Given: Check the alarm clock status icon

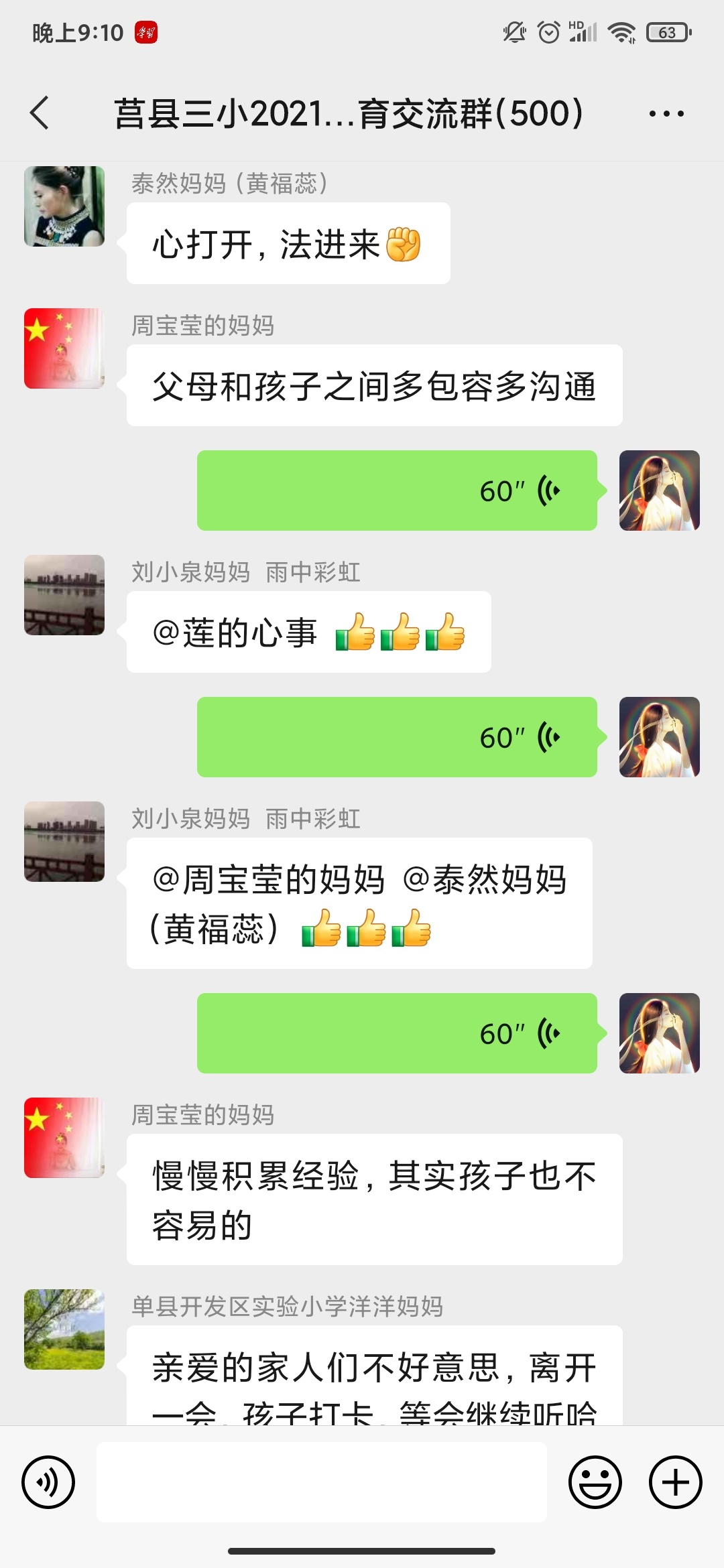Looking at the screenshot, I should [546, 32].
